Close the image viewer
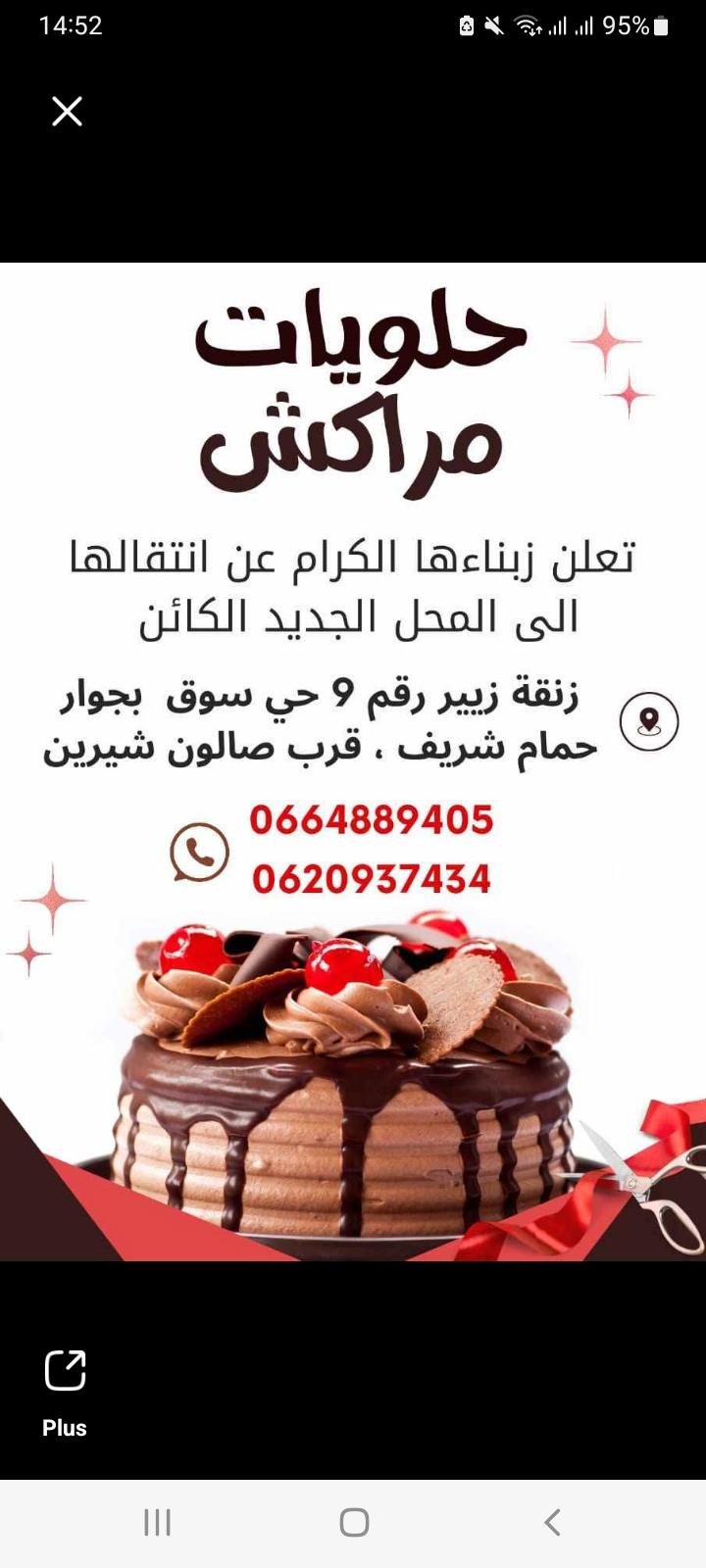 (67, 112)
